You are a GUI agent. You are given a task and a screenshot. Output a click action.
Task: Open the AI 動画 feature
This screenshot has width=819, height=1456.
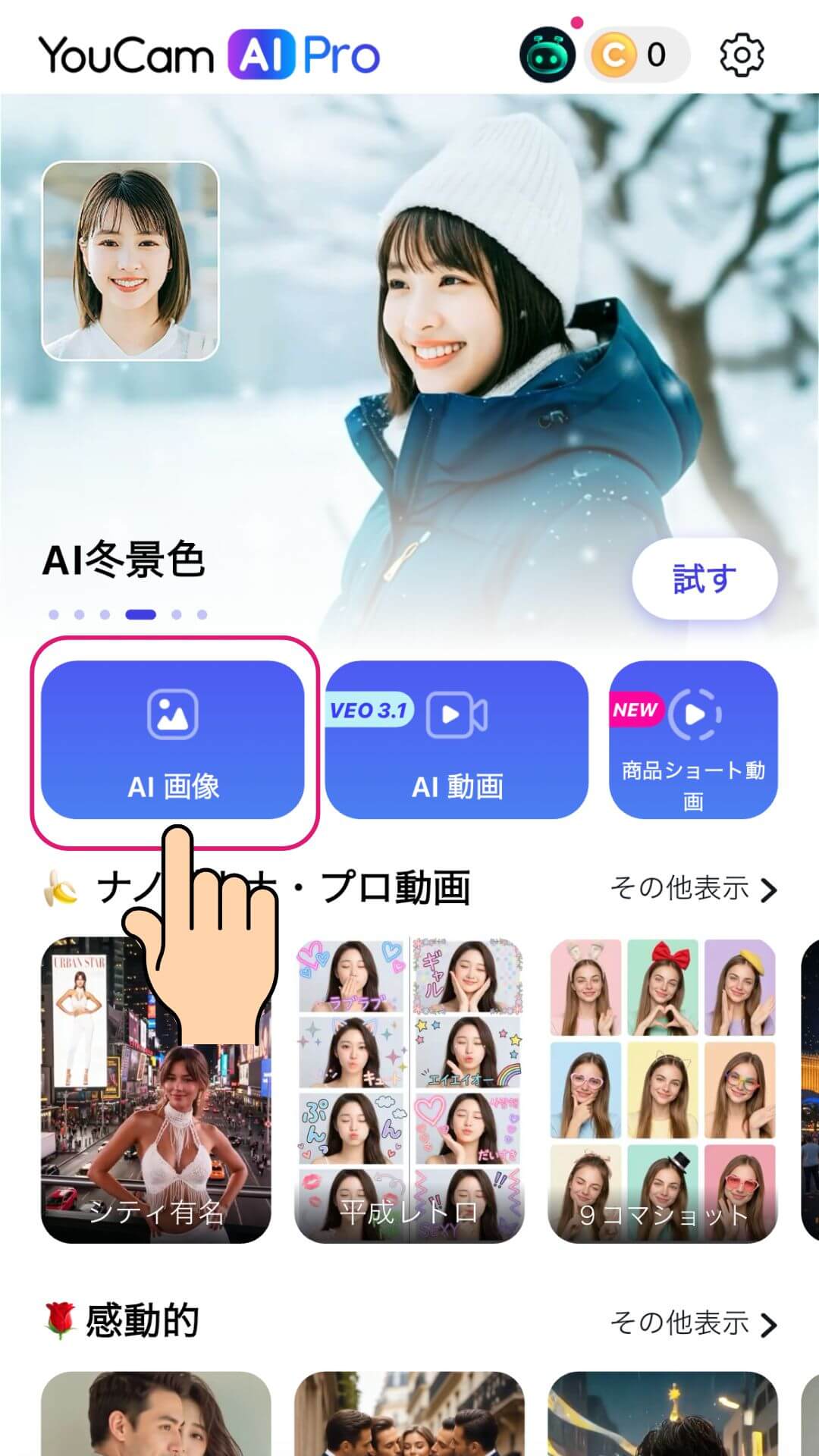(x=457, y=739)
